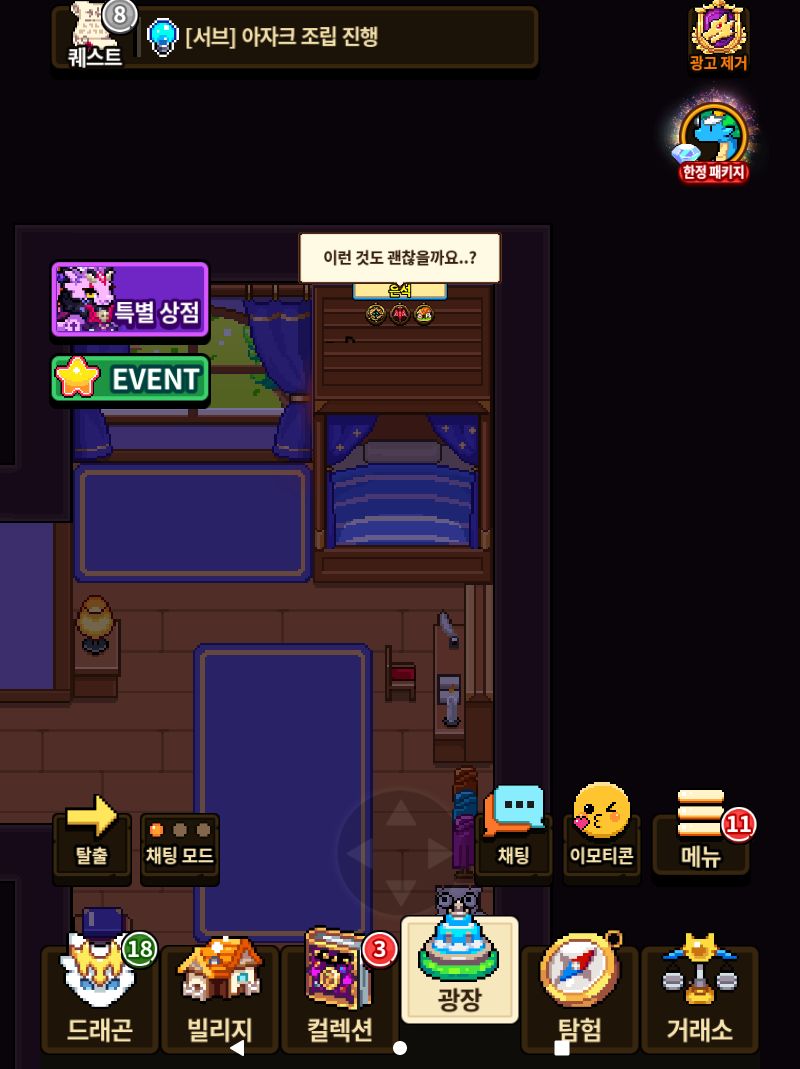Open the 메뉴 menu
The image size is (800, 1069).
[x=701, y=830]
